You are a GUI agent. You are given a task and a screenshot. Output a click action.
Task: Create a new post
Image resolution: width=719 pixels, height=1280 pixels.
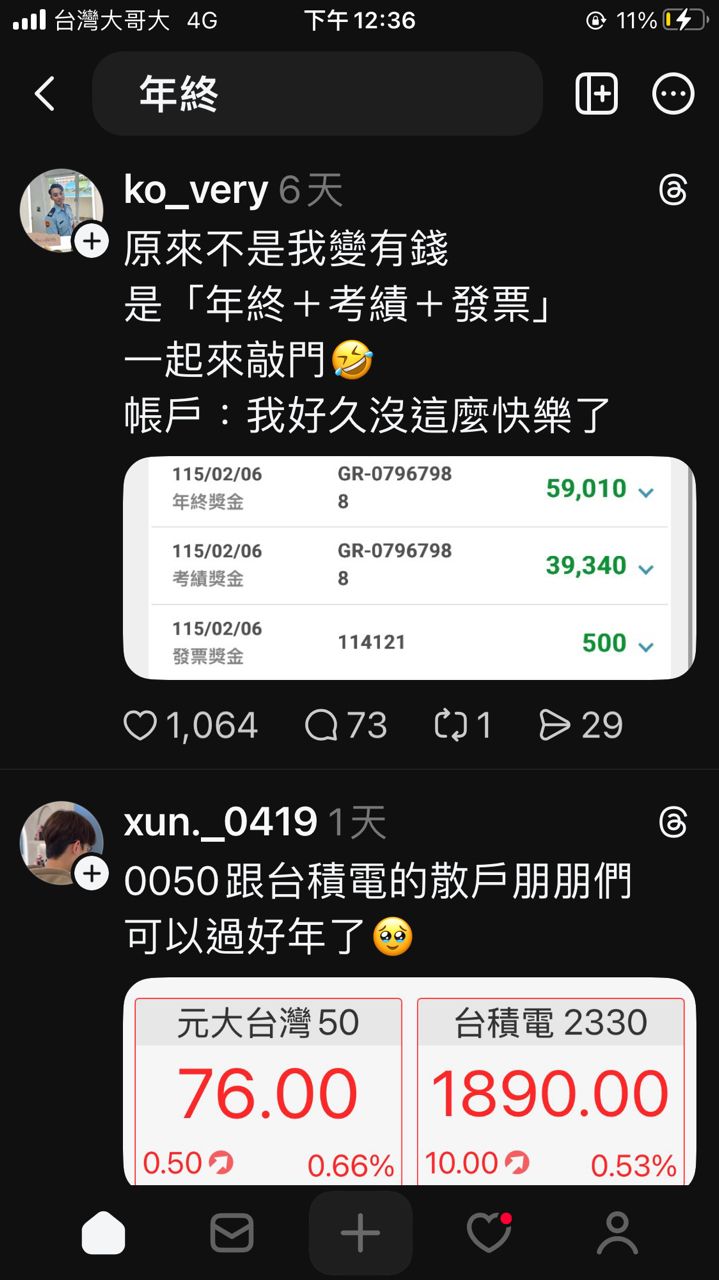pyautogui.click(x=360, y=1233)
